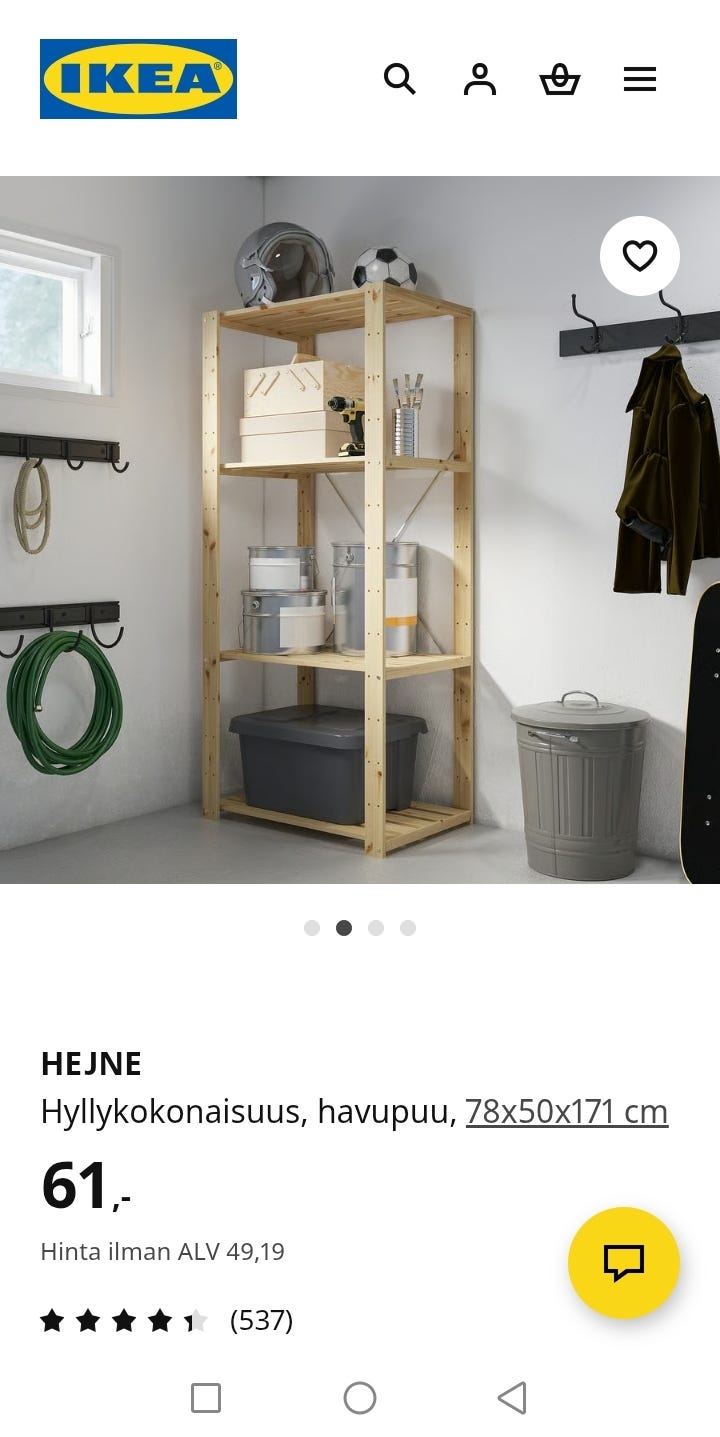The image size is (720, 1437).
Task: Open the shopping basket
Action: 559,79
